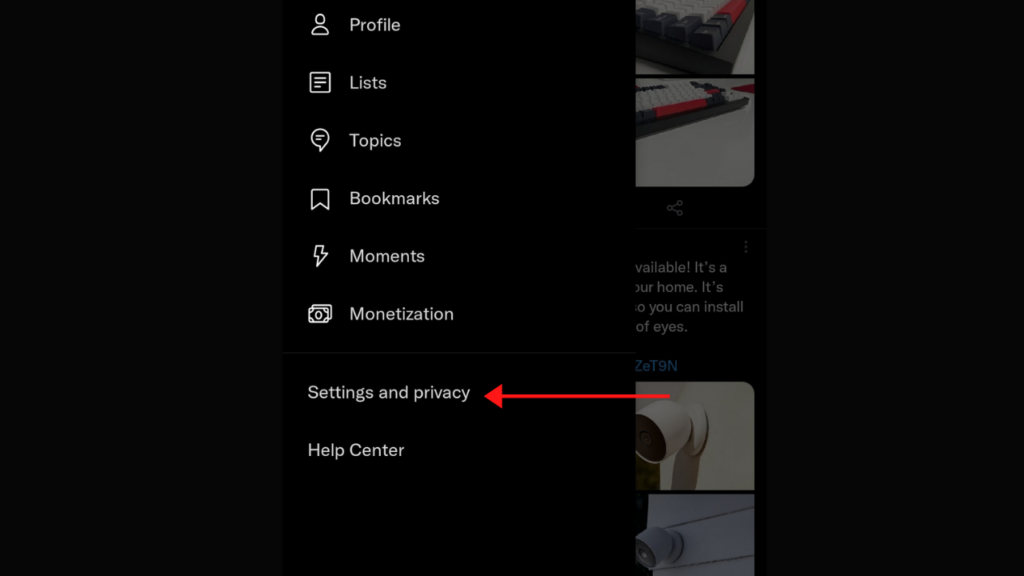Go to Lists
The height and width of the screenshot is (576, 1024).
tap(366, 83)
